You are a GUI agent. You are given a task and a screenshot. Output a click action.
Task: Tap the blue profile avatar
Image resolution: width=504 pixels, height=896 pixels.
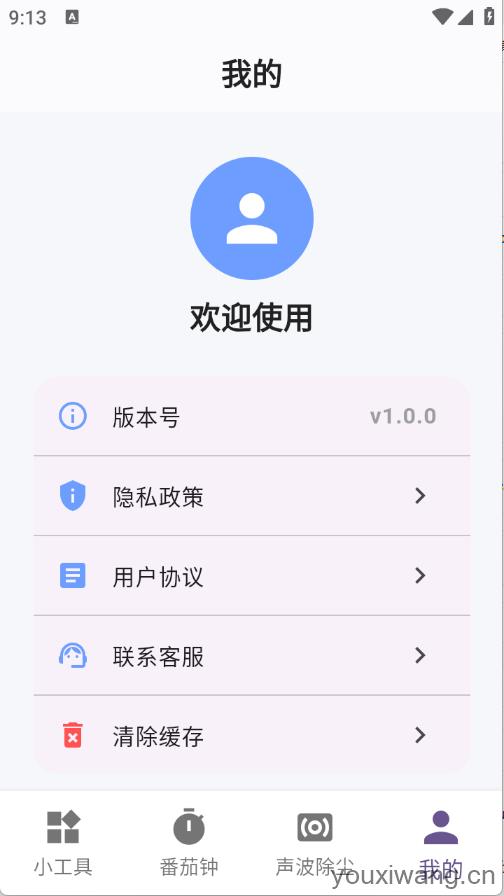pos(252,218)
